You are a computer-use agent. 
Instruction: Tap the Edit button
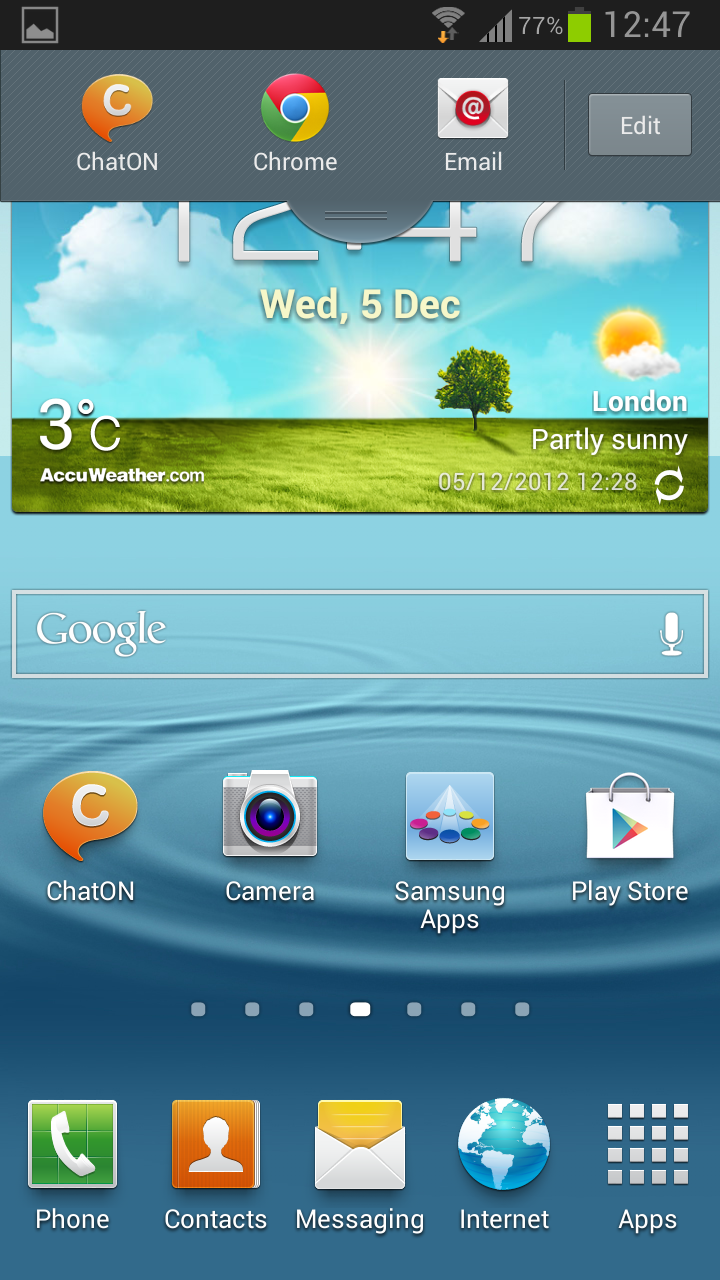[640, 125]
